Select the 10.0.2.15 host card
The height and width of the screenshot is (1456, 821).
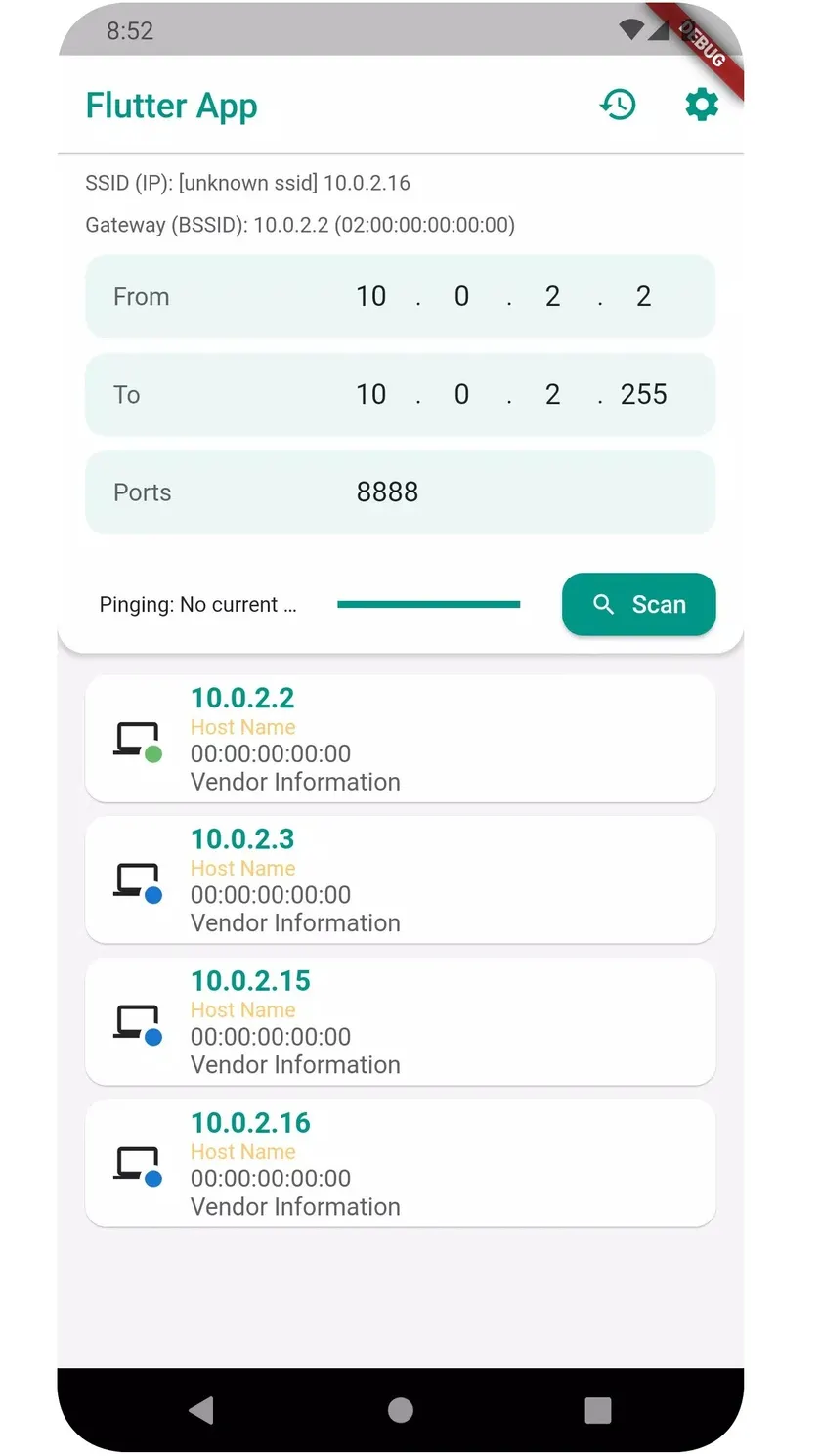pos(401,1022)
